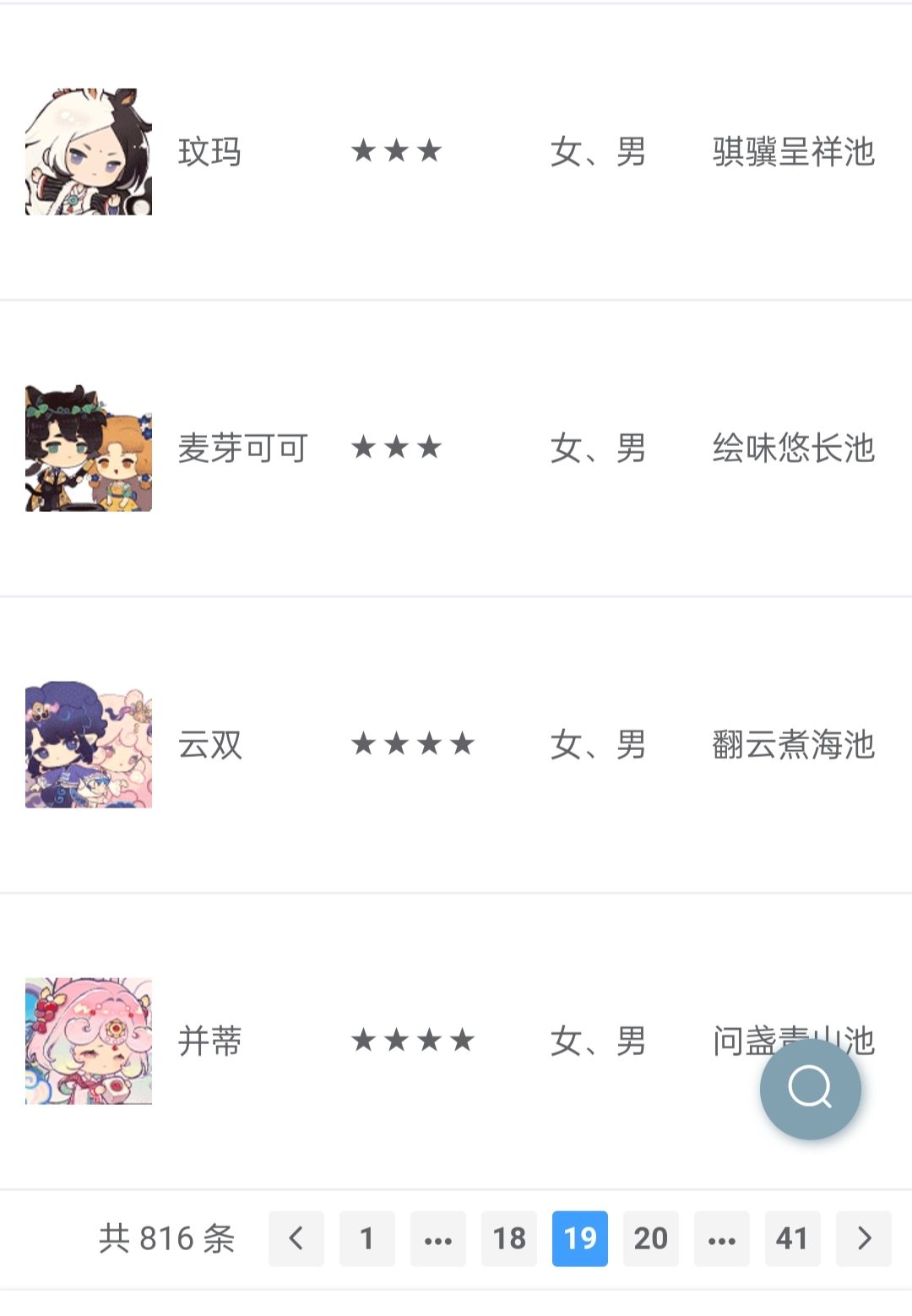The height and width of the screenshot is (1316, 912).
Task: Open the 麦芽可可 character row
Action: (x=456, y=449)
